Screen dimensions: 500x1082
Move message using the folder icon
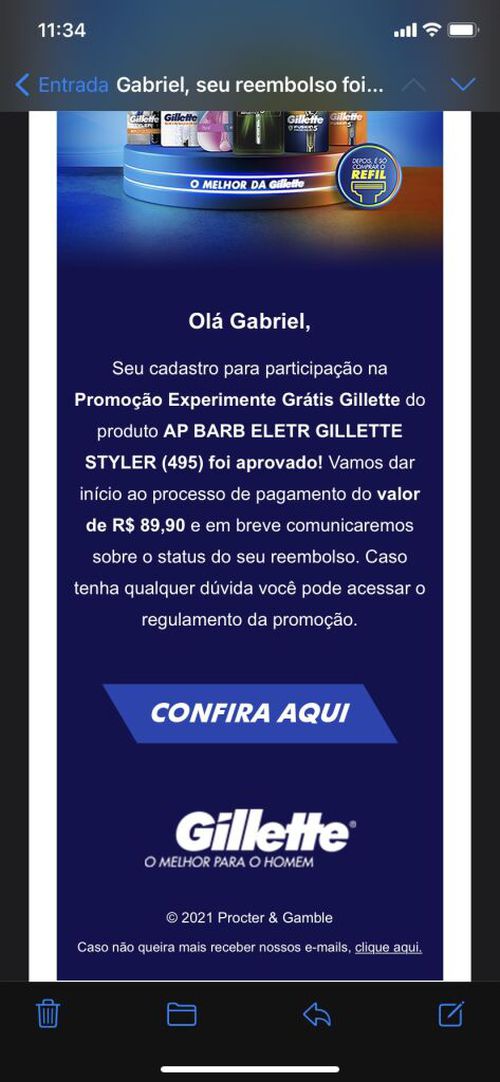[x=182, y=1014]
